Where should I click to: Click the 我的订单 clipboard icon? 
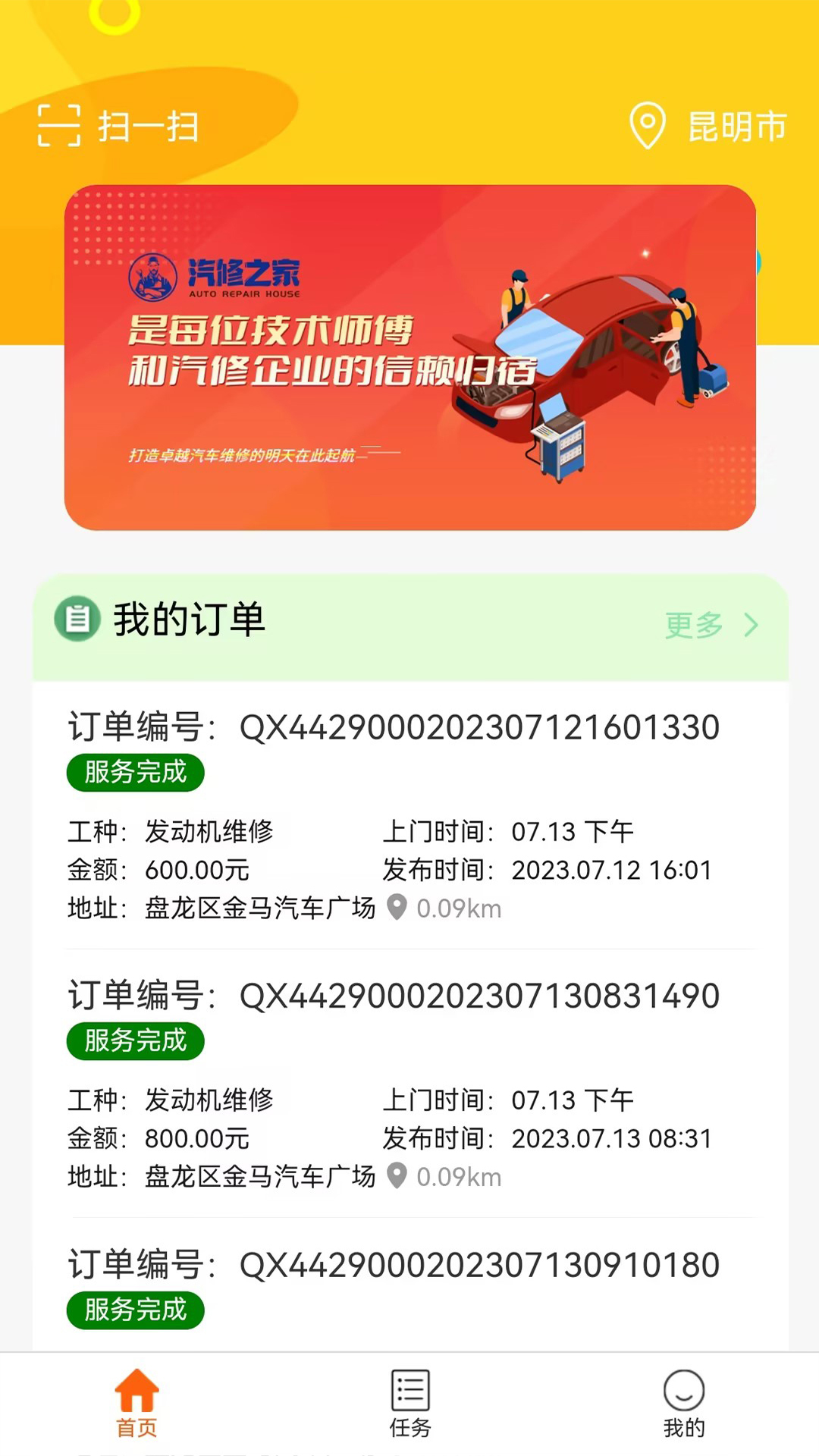pos(78,620)
